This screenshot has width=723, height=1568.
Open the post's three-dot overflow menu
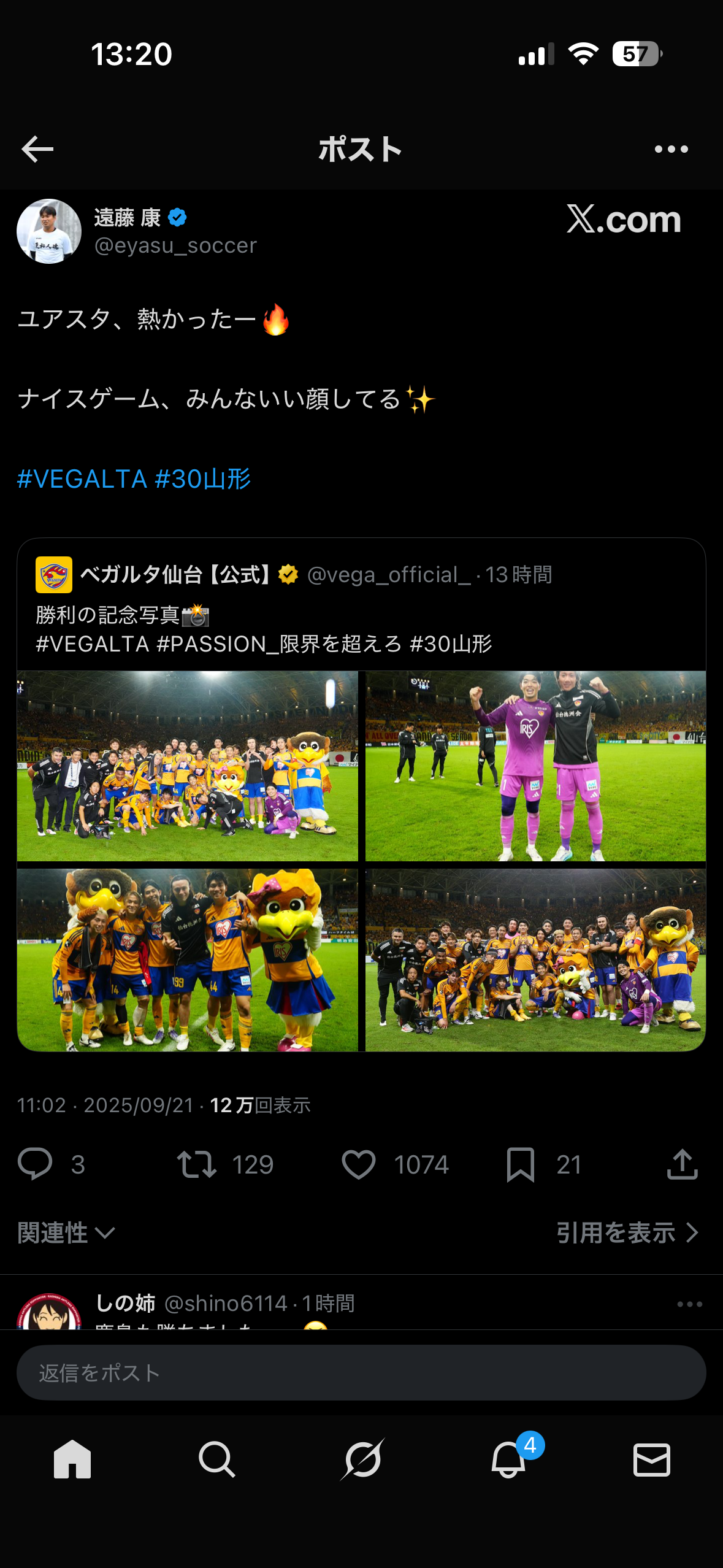click(x=671, y=150)
